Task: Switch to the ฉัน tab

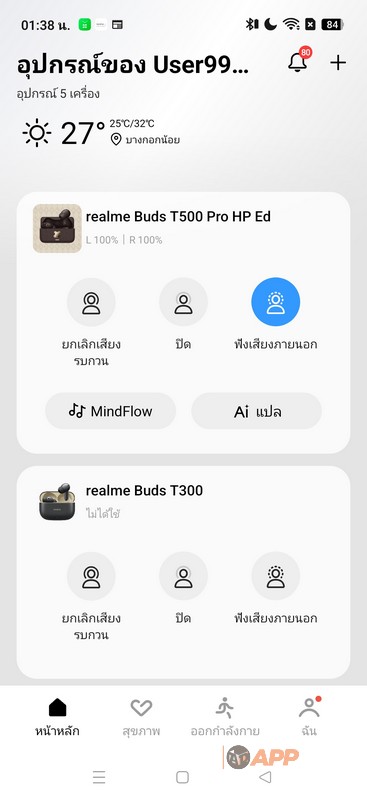Action: (309, 717)
